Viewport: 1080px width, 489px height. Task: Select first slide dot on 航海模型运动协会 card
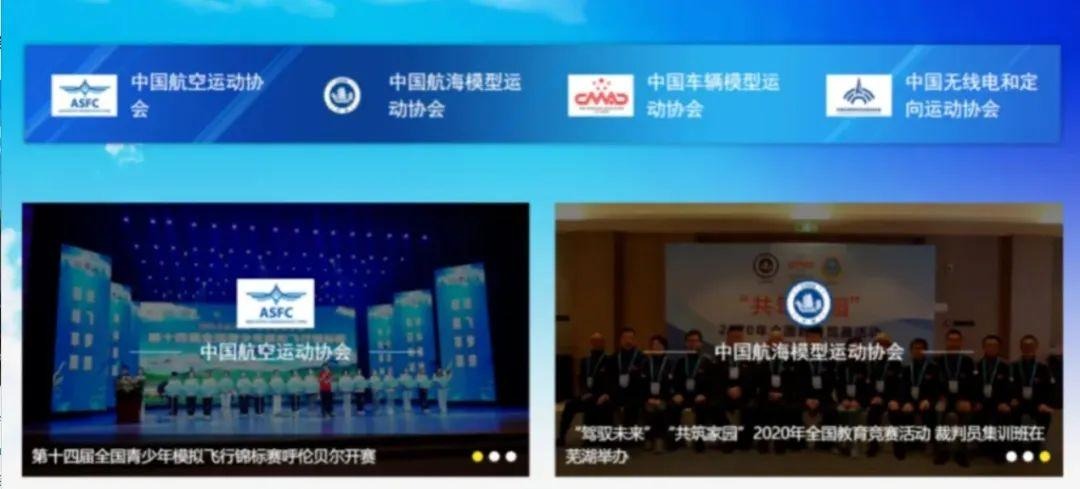click(1011, 456)
